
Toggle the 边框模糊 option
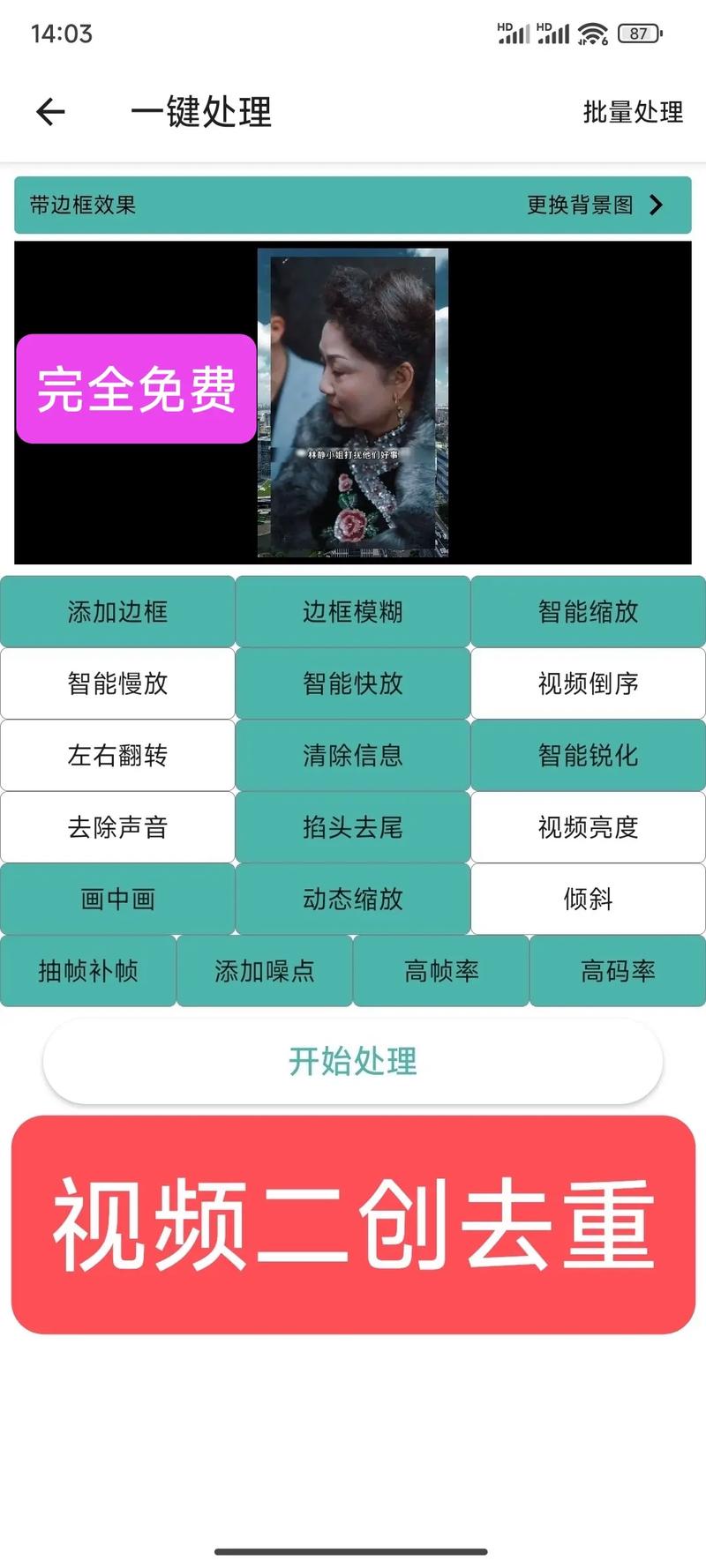[x=353, y=612]
